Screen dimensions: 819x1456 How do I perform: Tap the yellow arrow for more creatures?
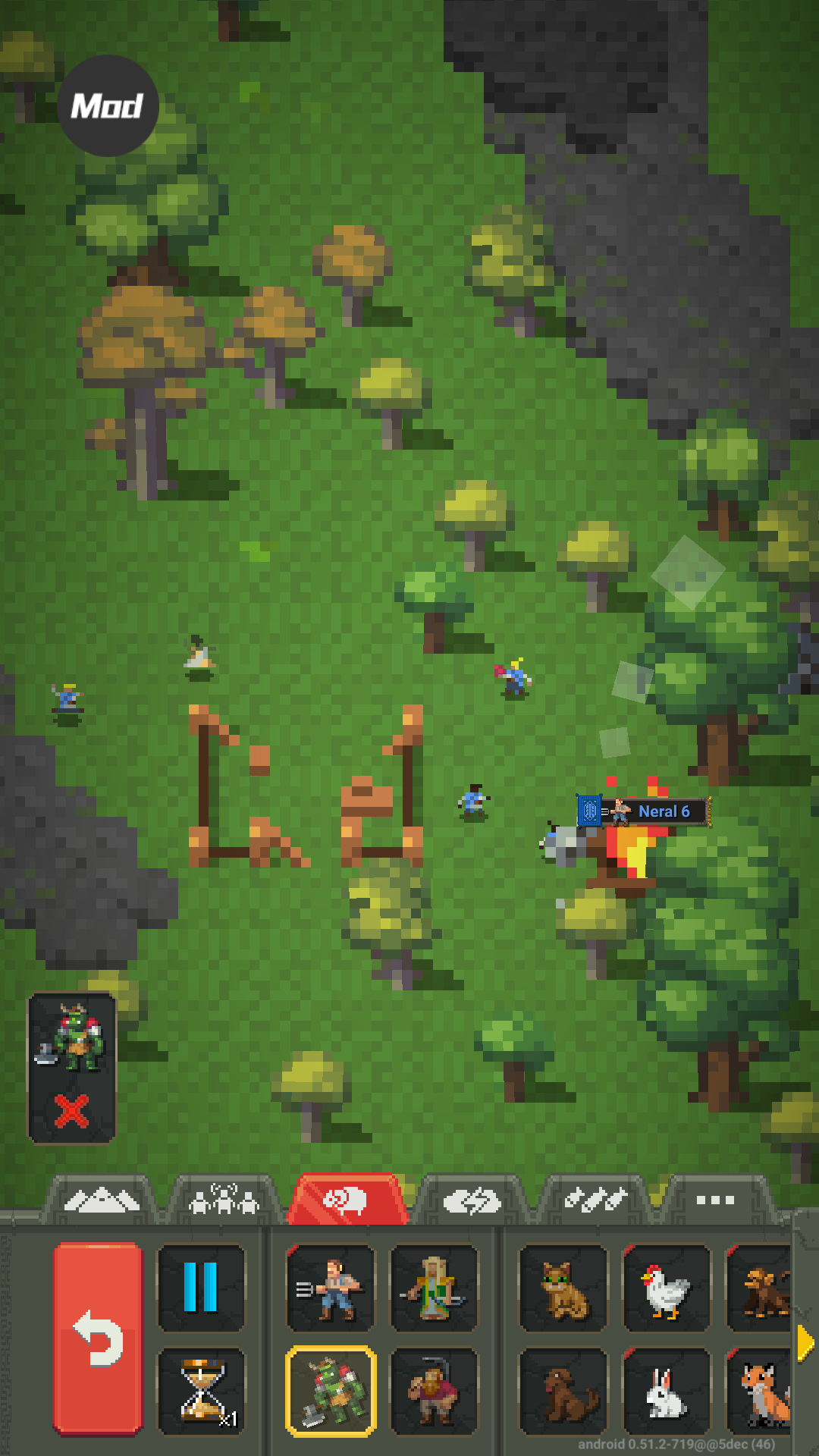click(805, 1343)
